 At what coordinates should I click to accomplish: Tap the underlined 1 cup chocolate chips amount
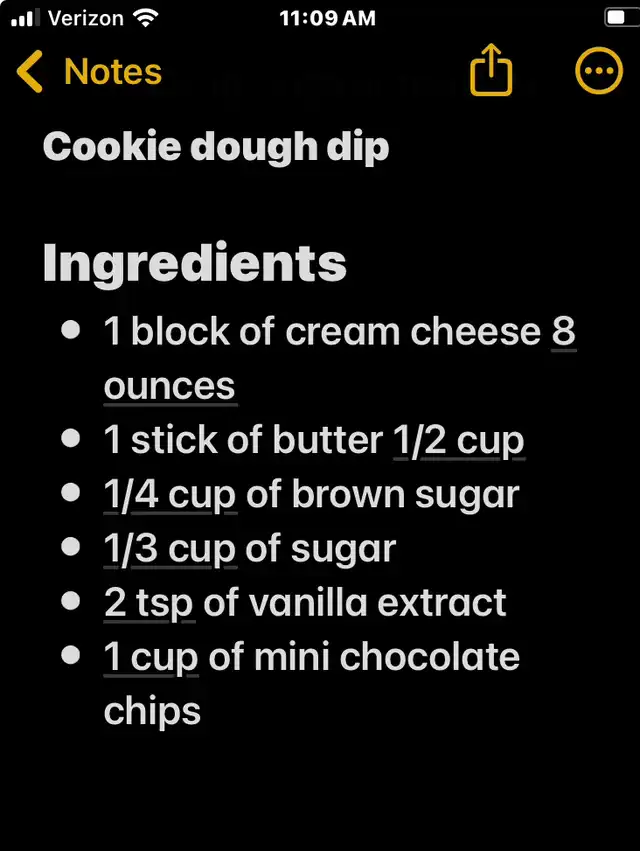(x=152, y=657)
